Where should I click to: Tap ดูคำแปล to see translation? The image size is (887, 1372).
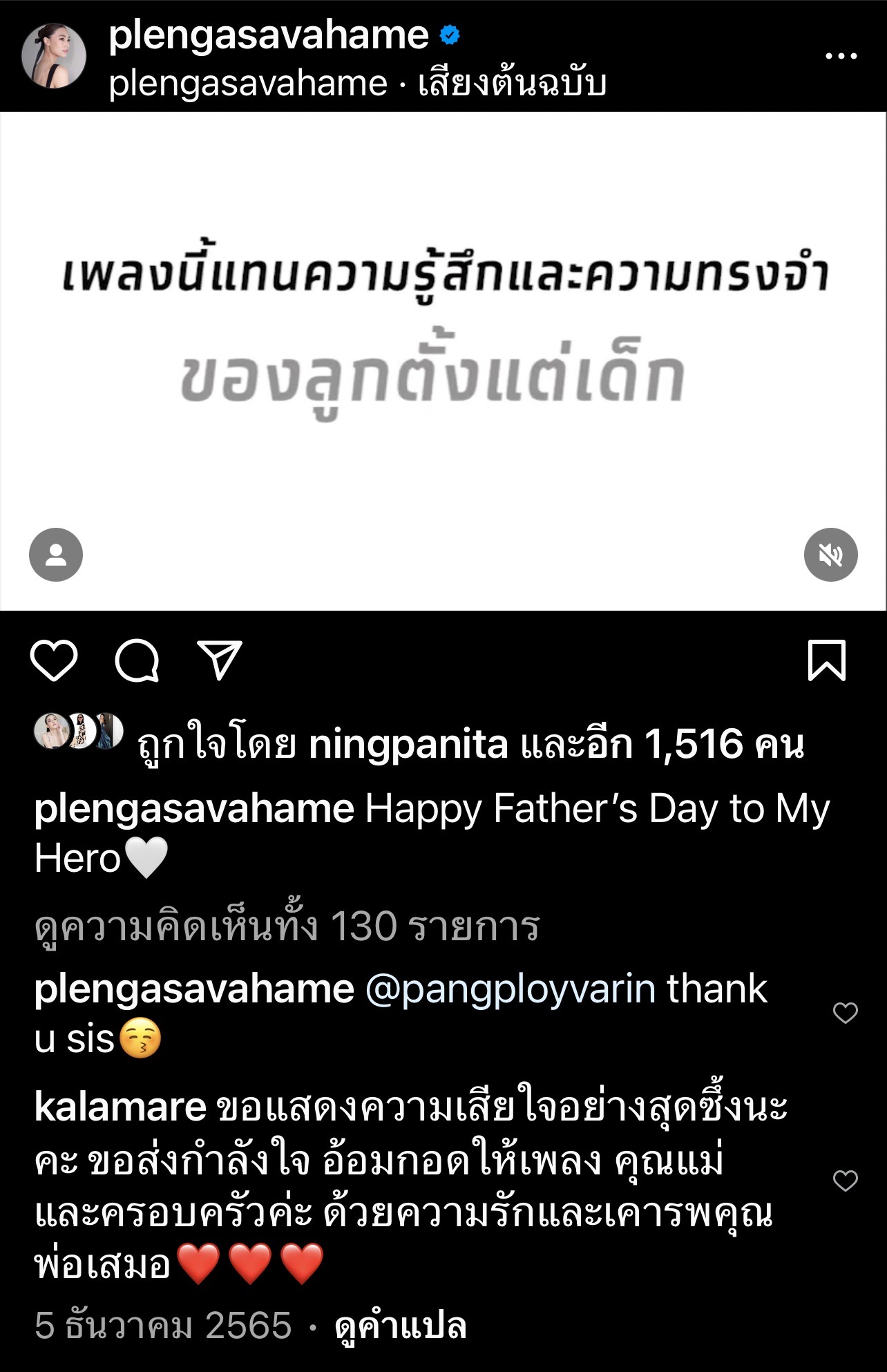pos(400,1326)
